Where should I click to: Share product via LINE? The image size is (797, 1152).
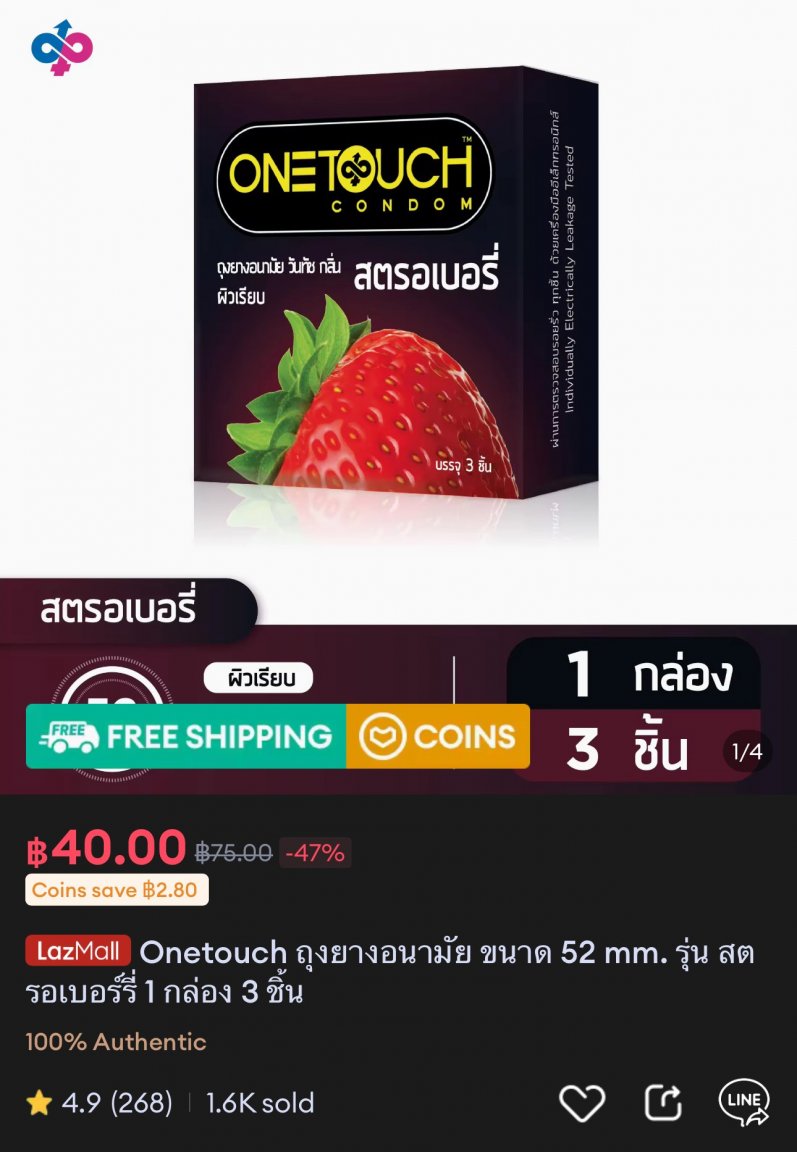click(744, 1102)
